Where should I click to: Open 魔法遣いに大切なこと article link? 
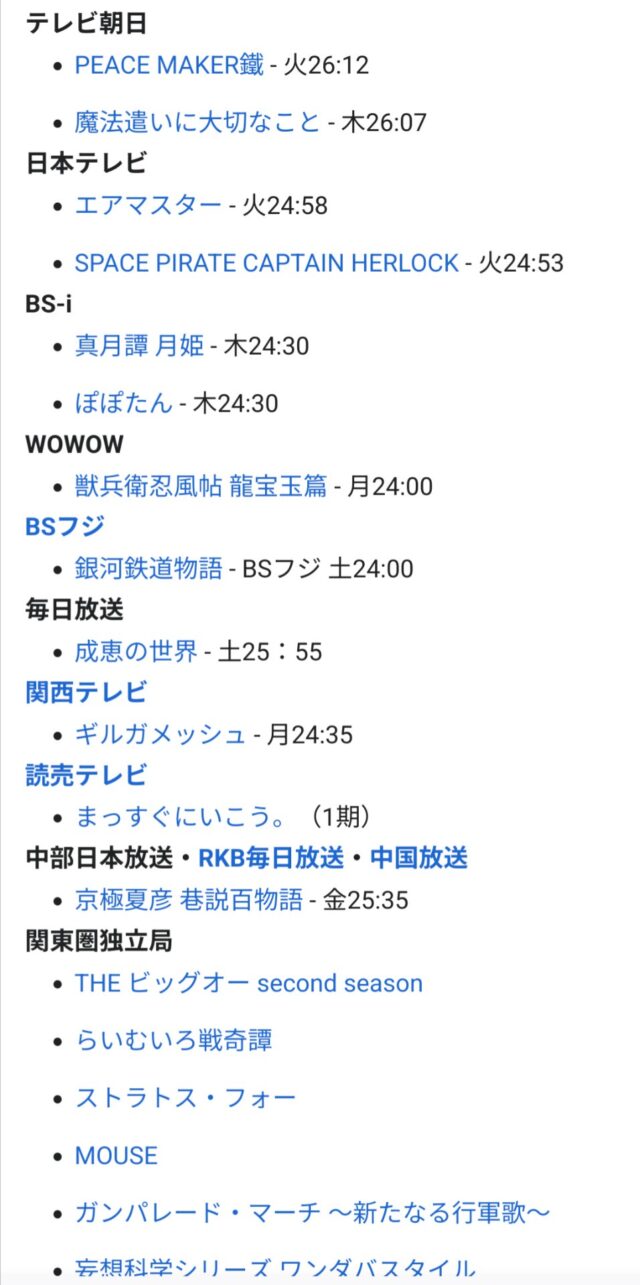pos(197,123)
